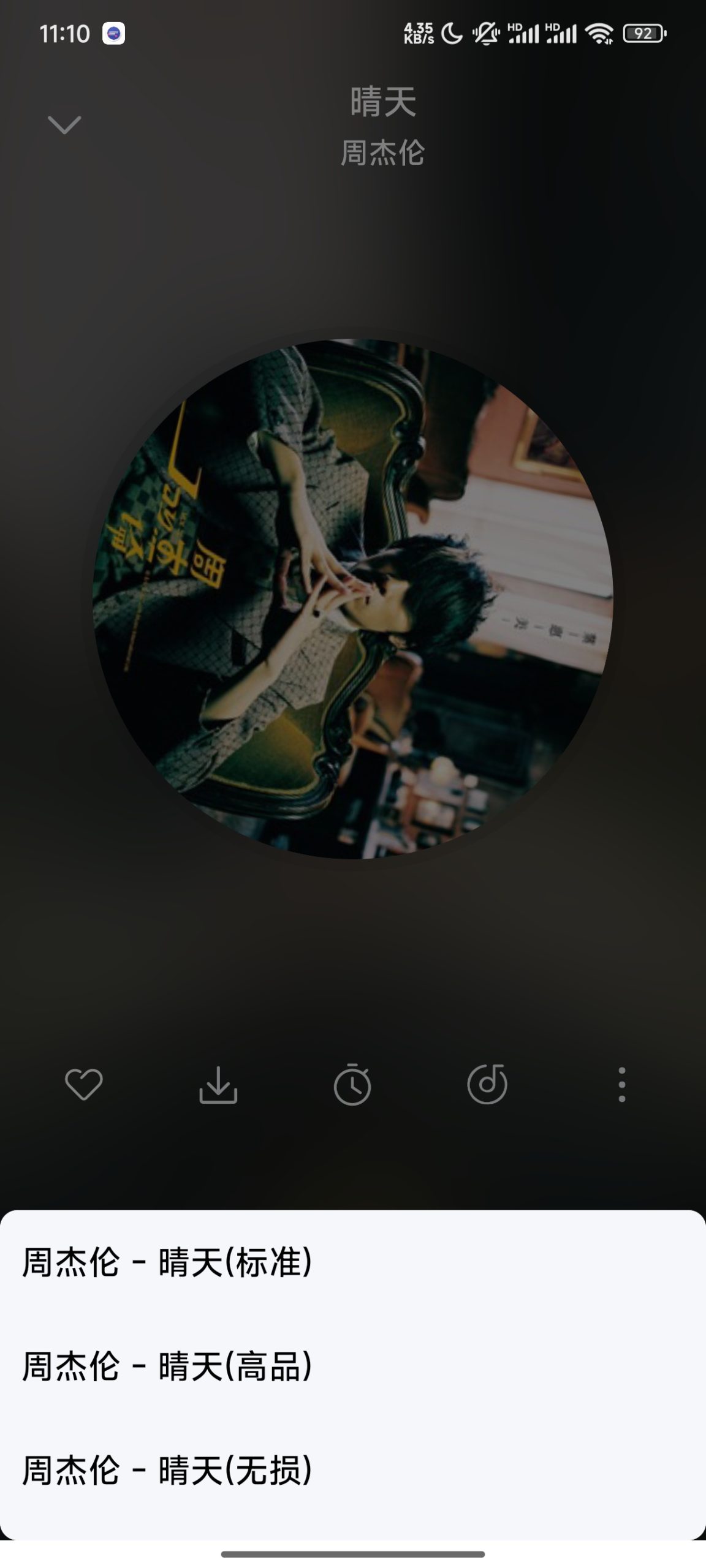Image resolution: width=706 pixels, height=1568 pixels.
Task: Like the song with the heart icon
Action: click(84, 1084)
